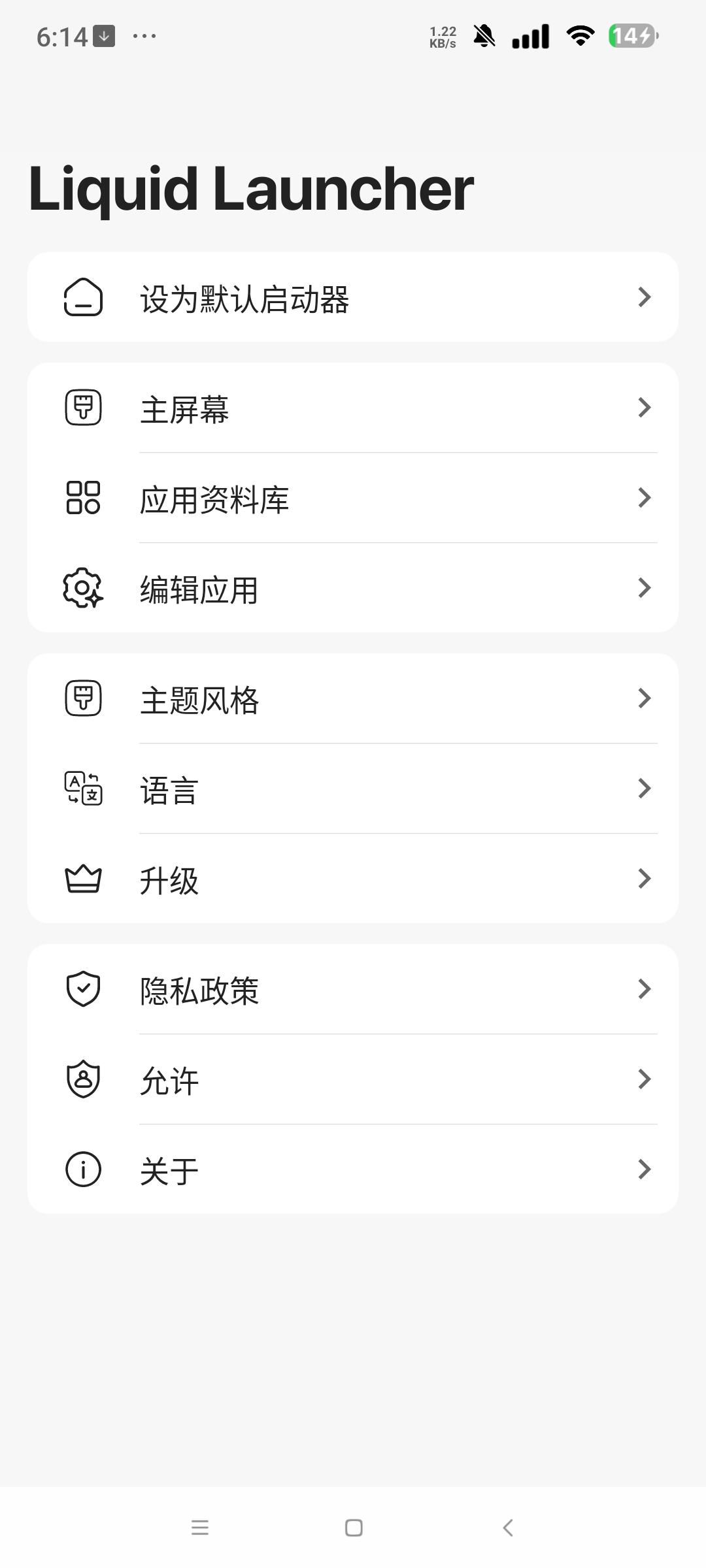Click the grid icon for 应用资料库

[84, 498]
